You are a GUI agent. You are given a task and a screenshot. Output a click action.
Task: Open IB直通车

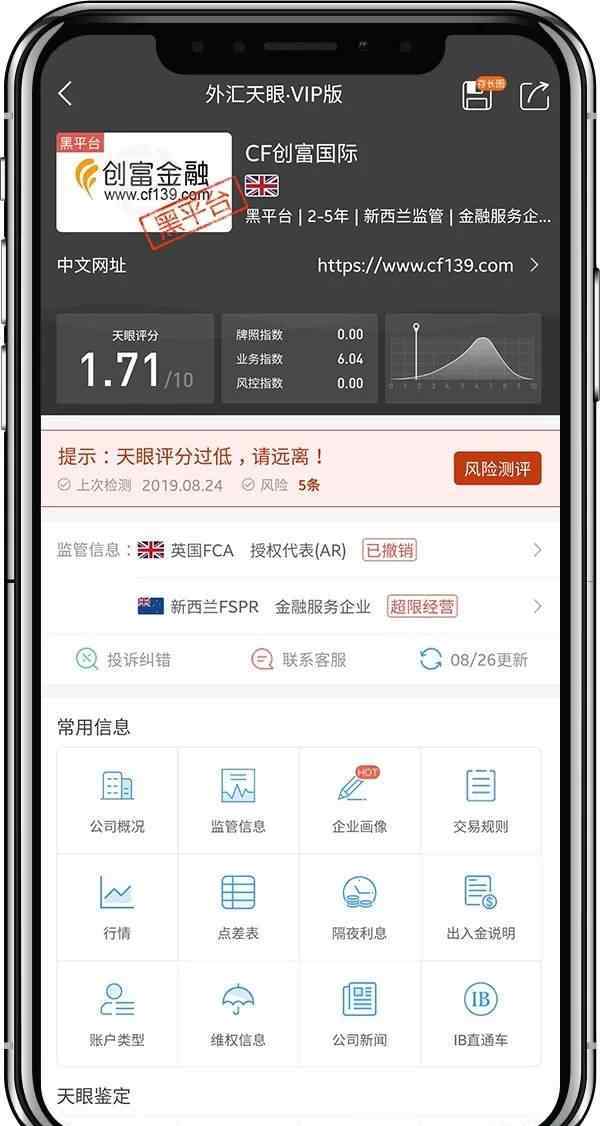[481, 1014]
